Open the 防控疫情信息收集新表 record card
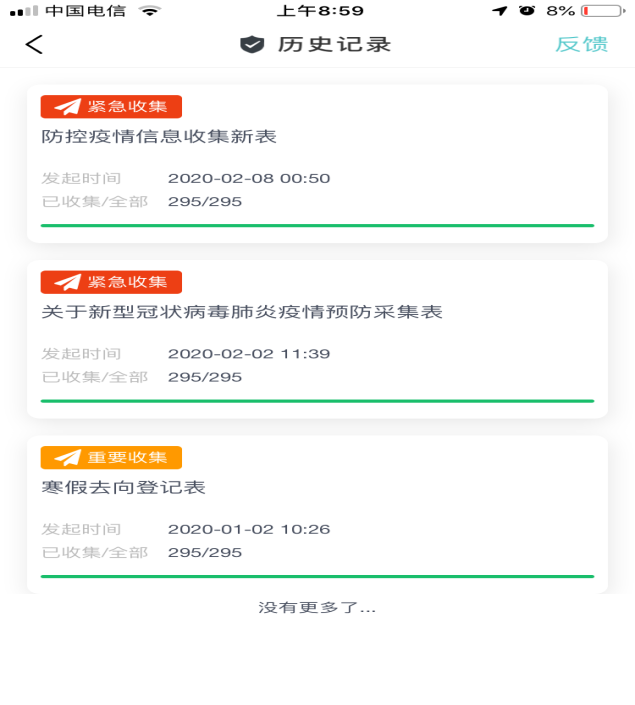The height and width of the screenshot is (705, 635). click(316, 164)
